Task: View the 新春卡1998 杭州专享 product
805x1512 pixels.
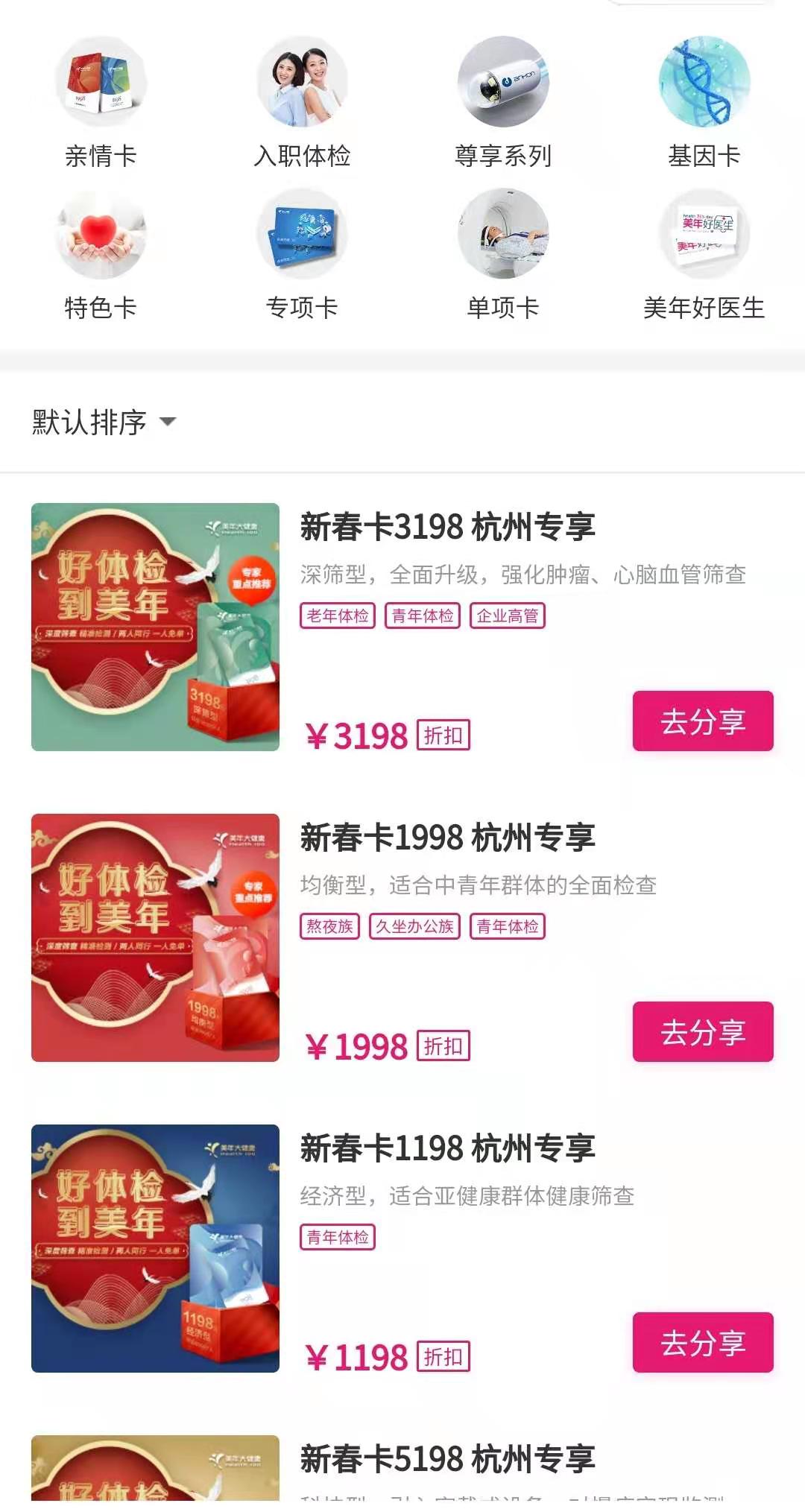Action: 447,838
